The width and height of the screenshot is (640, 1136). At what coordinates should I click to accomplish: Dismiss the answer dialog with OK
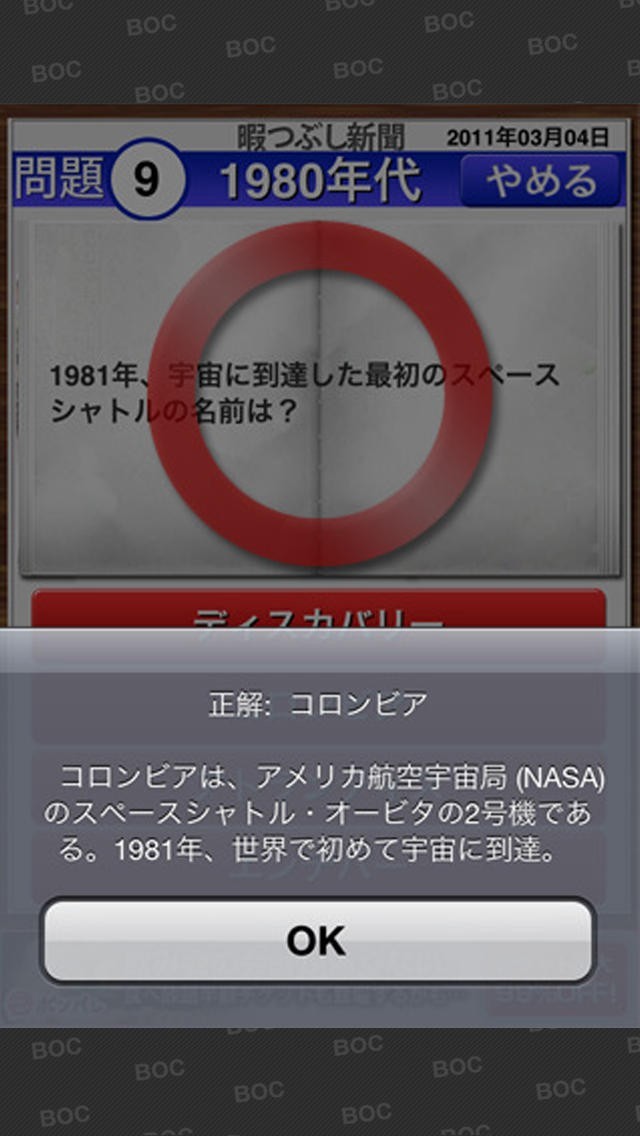318,940
